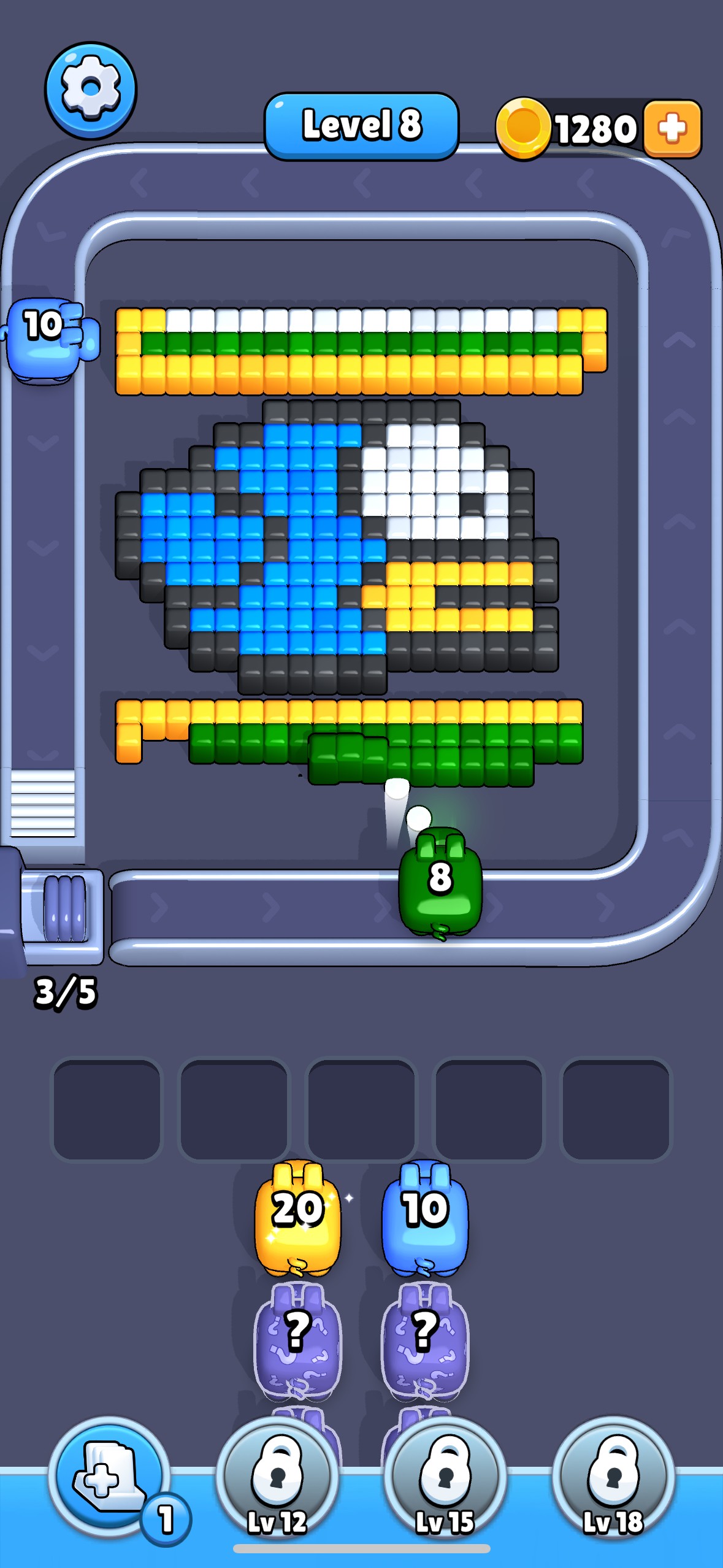
Task: Add more coins with the plus button
Action: pos(672,129)
